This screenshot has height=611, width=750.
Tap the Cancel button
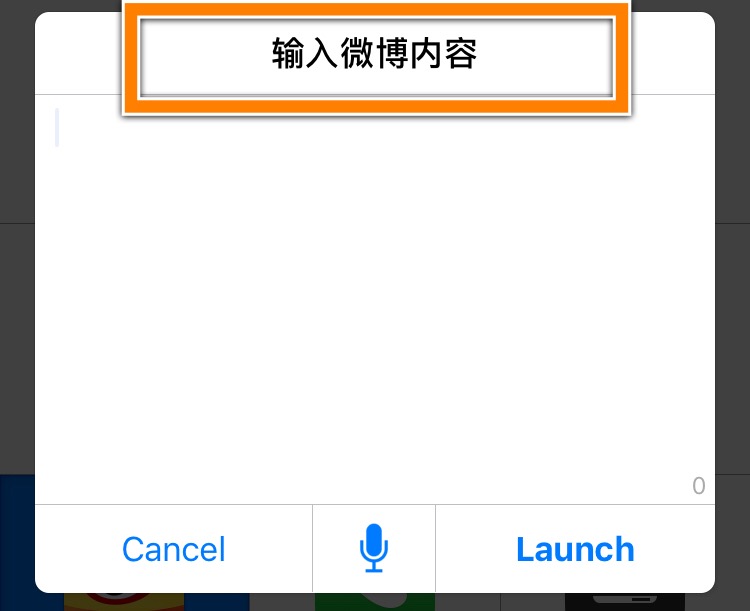click(174, 549)
